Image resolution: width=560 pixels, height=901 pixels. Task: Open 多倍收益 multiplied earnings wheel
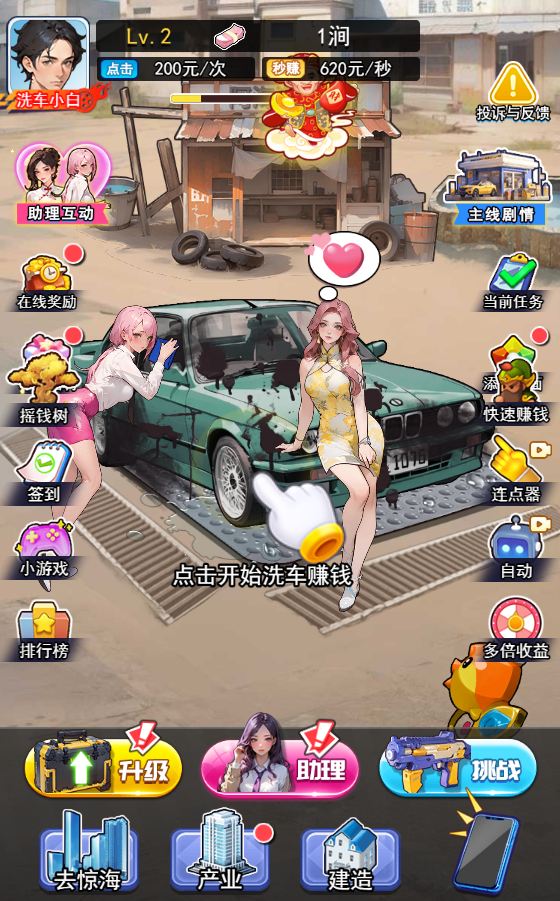coord(516,629)
